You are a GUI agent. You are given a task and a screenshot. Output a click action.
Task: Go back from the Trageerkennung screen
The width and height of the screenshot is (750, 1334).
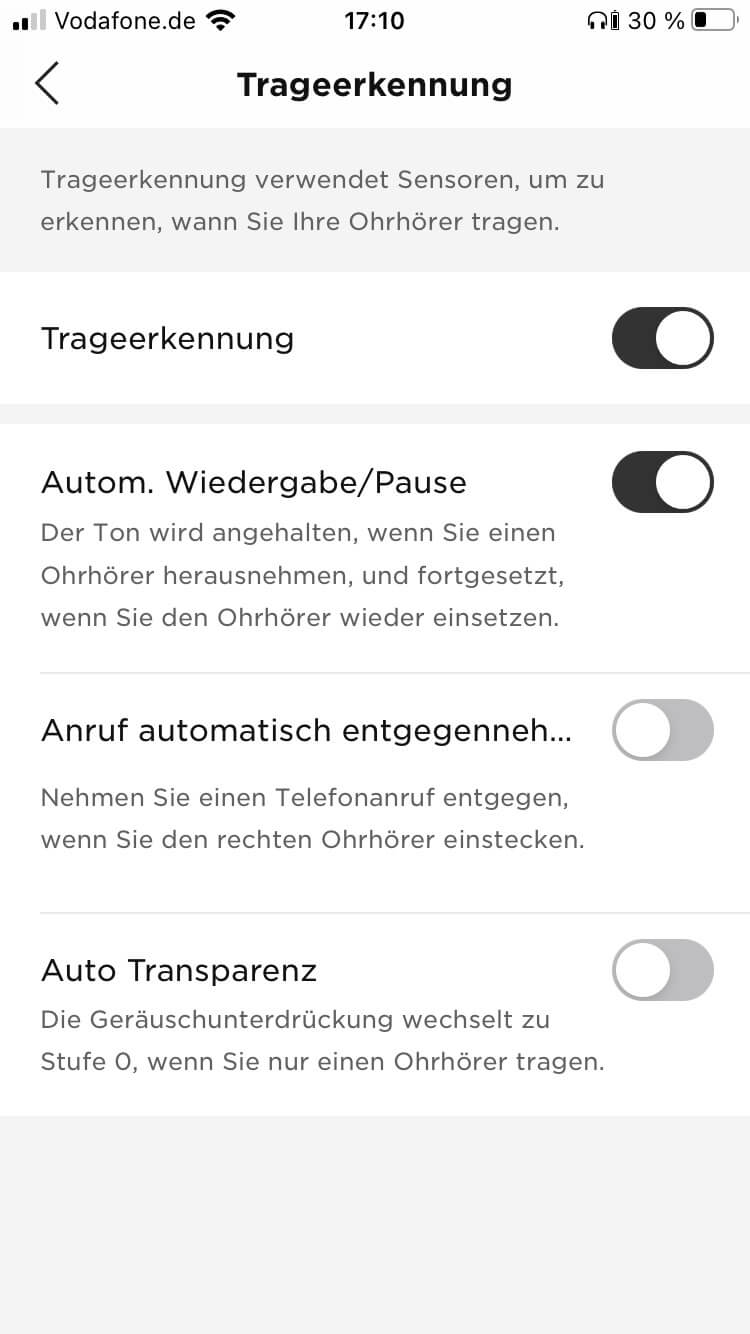point(47,84)
